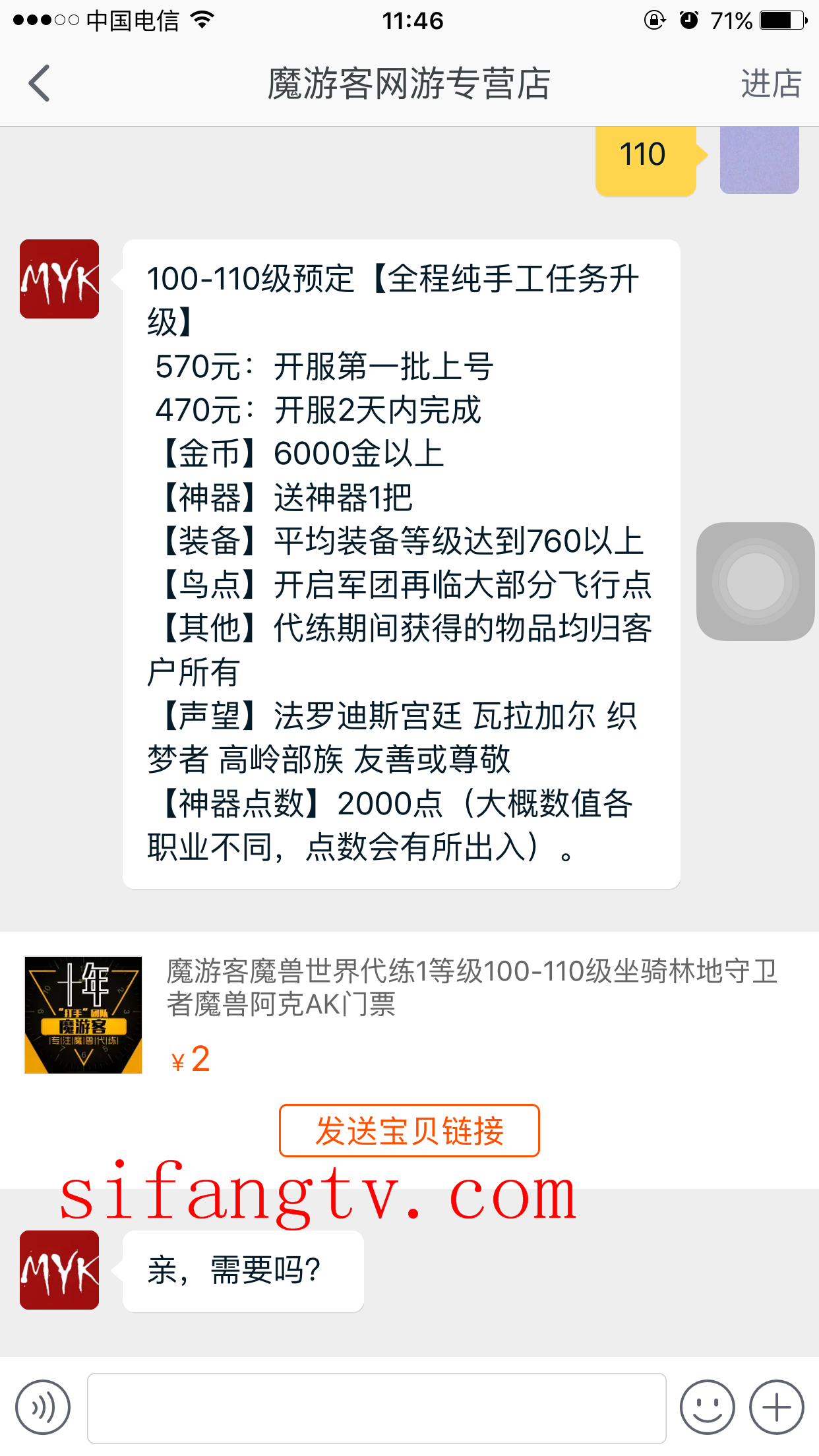This screenshot has height=1456, width=819.
Task: Go back from the chat screen
Action: point(40,84)
